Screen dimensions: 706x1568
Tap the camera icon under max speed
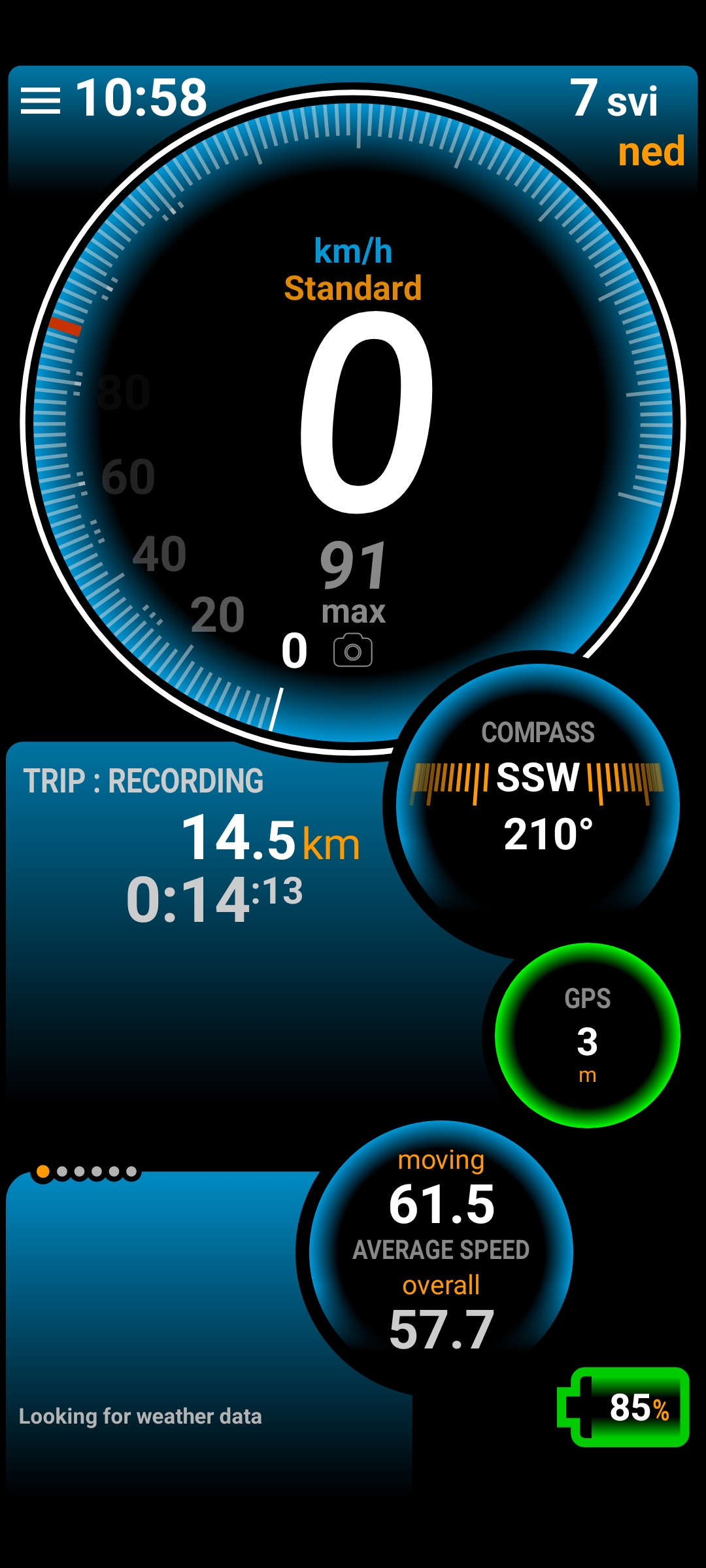tap(353, 650)
